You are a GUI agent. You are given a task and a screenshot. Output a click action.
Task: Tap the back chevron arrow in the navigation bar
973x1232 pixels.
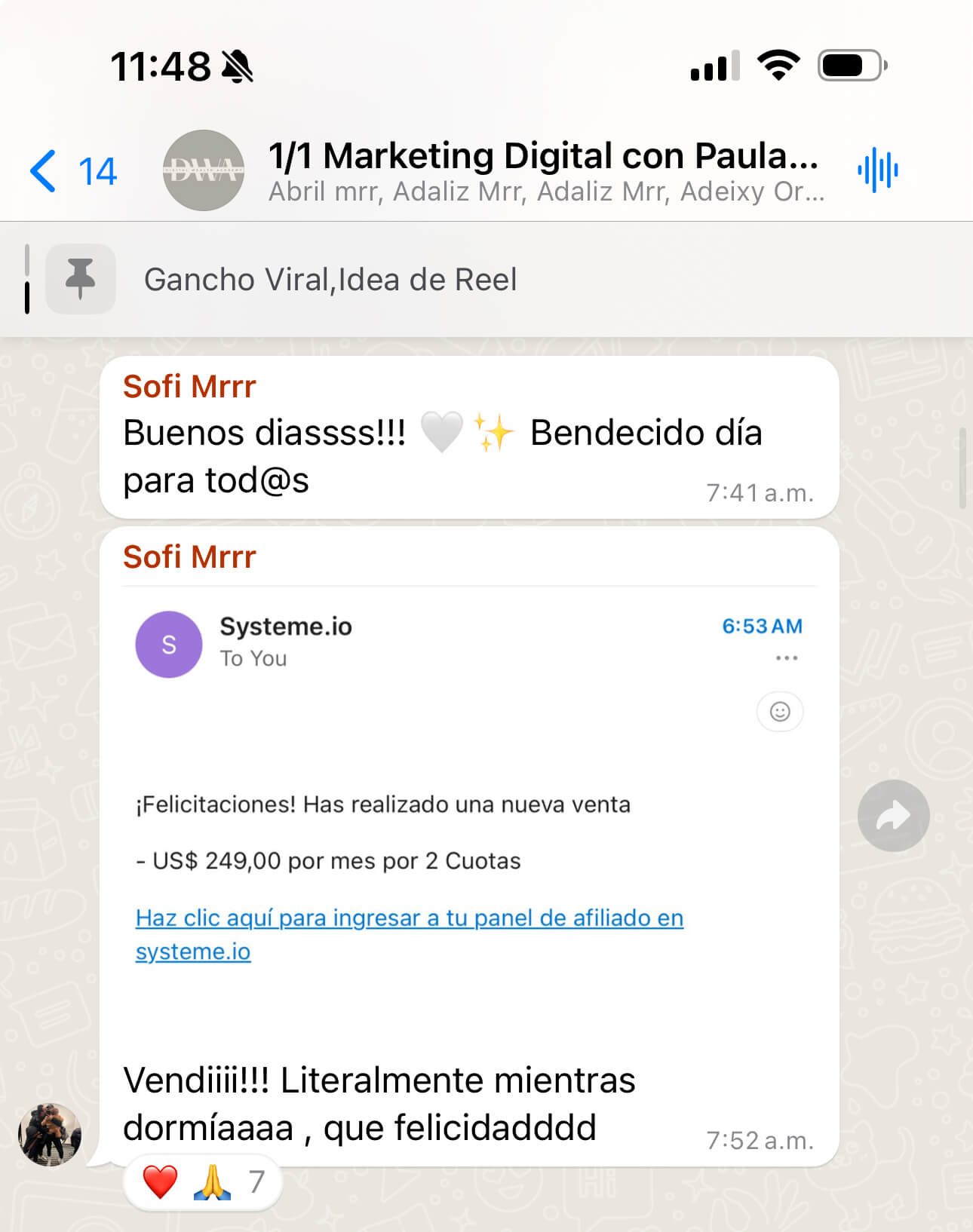tap(43, 170)
